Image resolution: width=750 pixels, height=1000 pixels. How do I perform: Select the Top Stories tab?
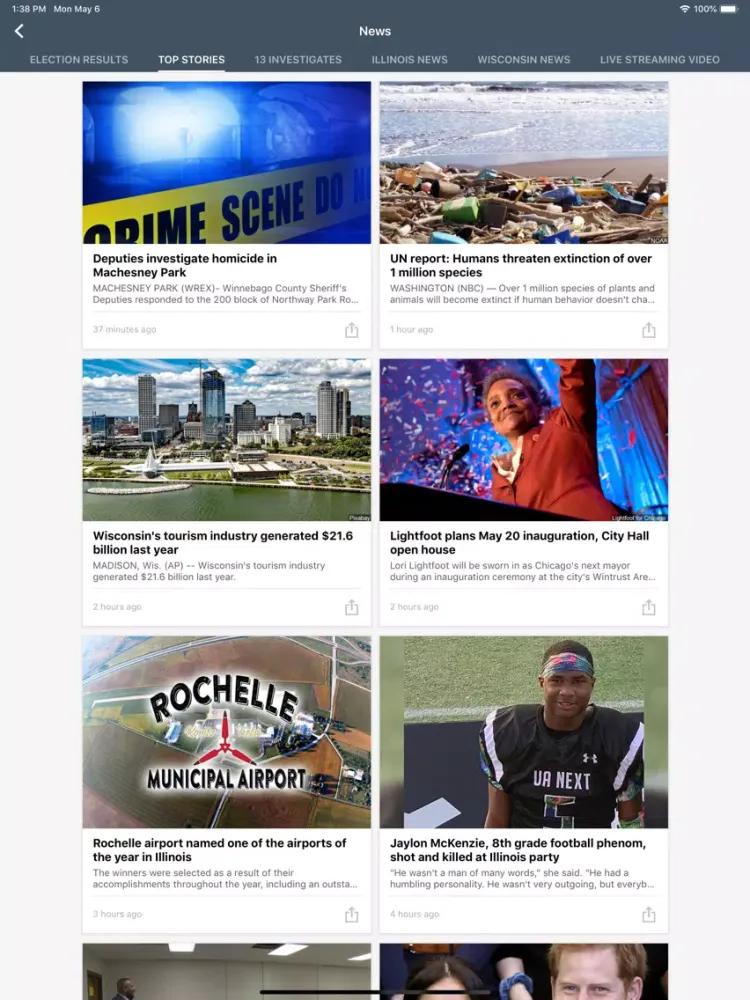click(191, 60)
